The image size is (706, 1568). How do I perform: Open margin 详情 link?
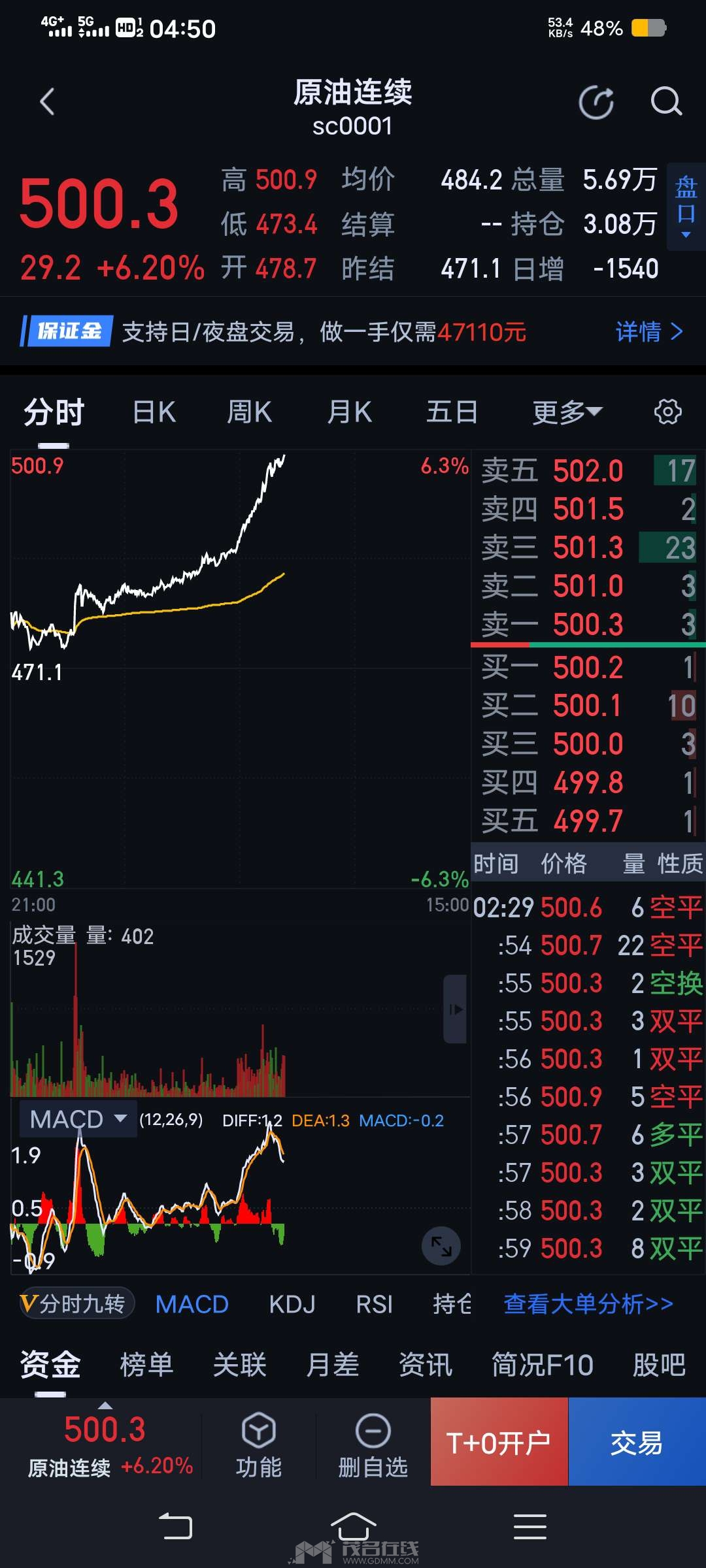(649, 332)
